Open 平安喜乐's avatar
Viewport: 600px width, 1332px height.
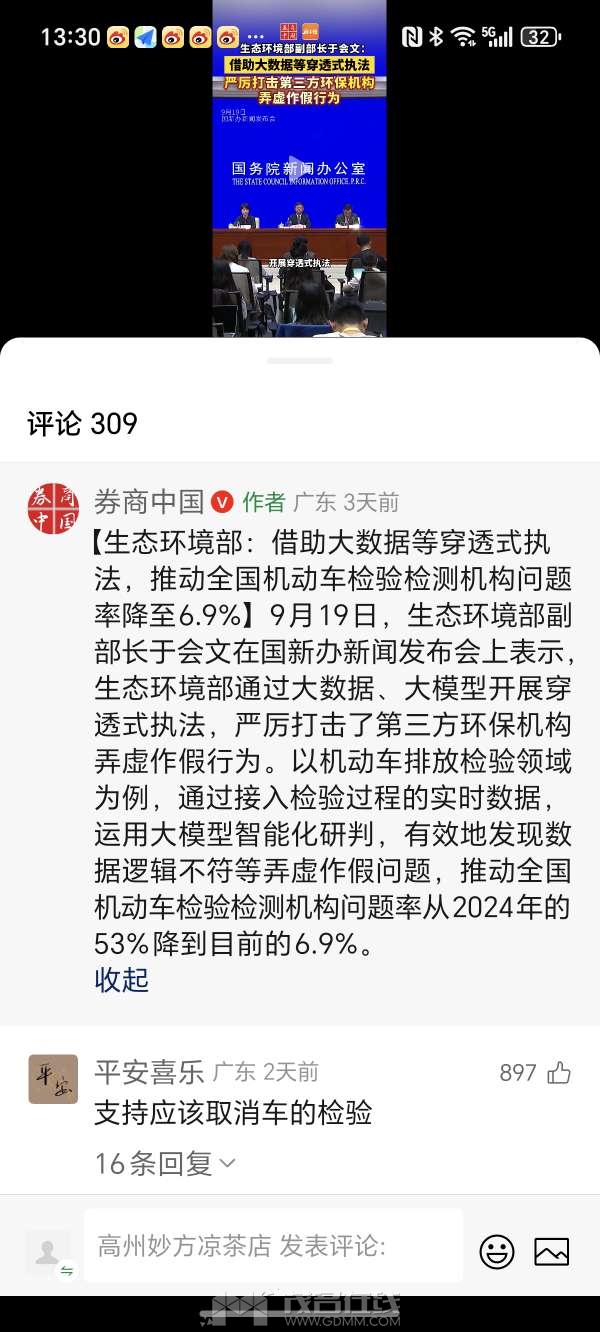pyautogui.click(x=53, y=1079)
